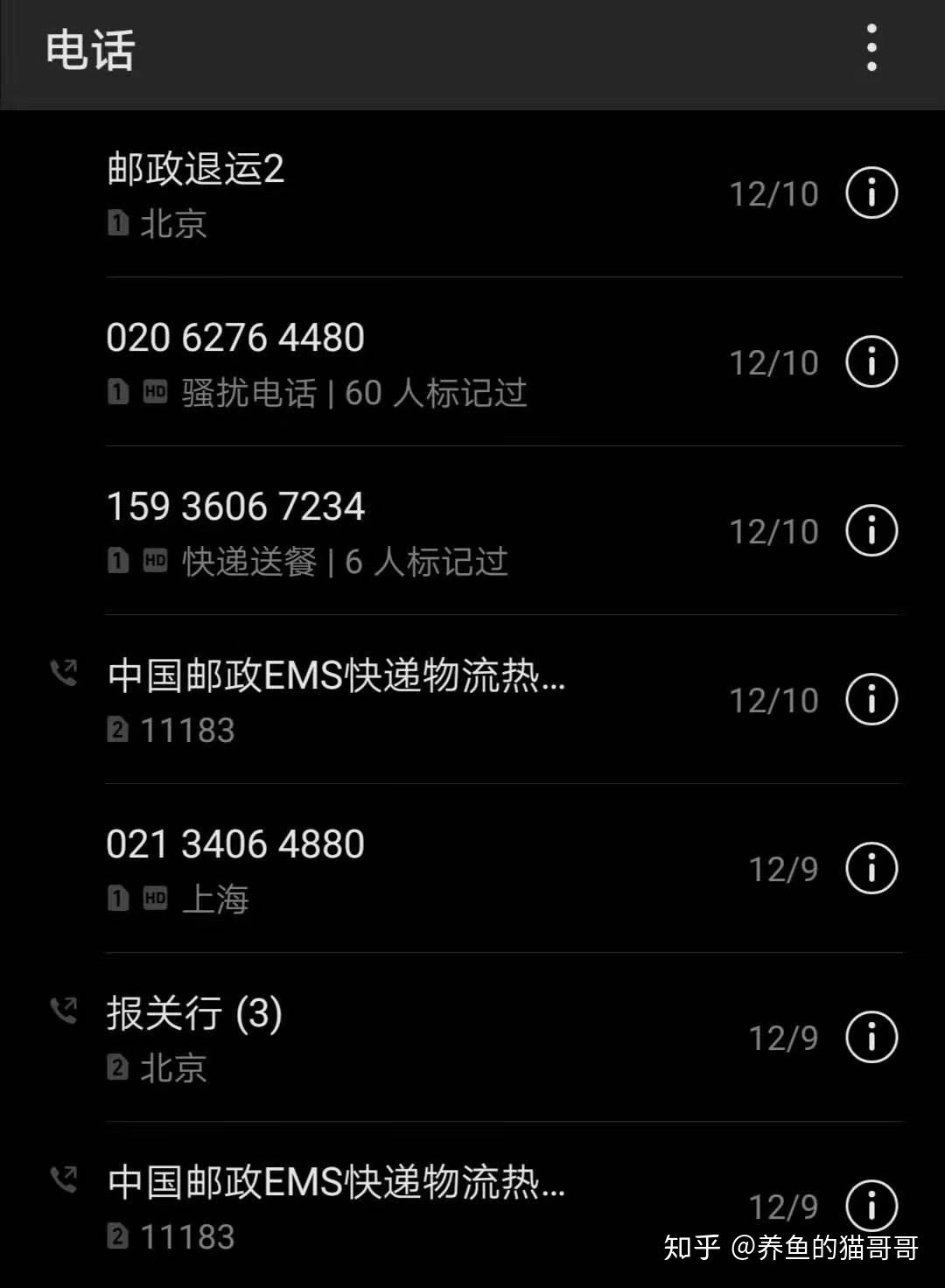
Task: Tap the SIM 1 badge under 邮政退运2
Action: [119, 225]
